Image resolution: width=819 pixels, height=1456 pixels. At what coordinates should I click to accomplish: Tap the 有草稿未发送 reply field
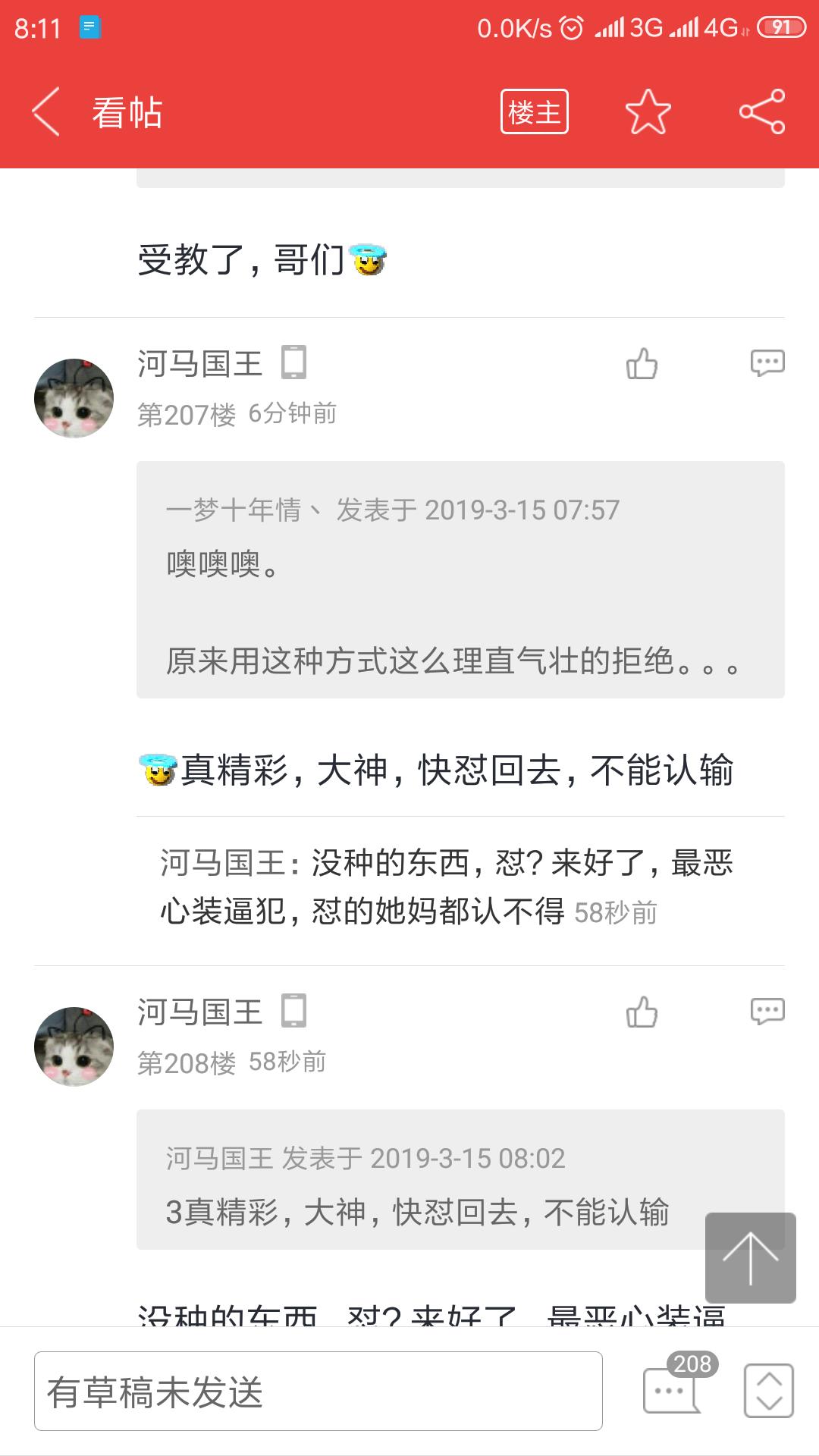318,1392
